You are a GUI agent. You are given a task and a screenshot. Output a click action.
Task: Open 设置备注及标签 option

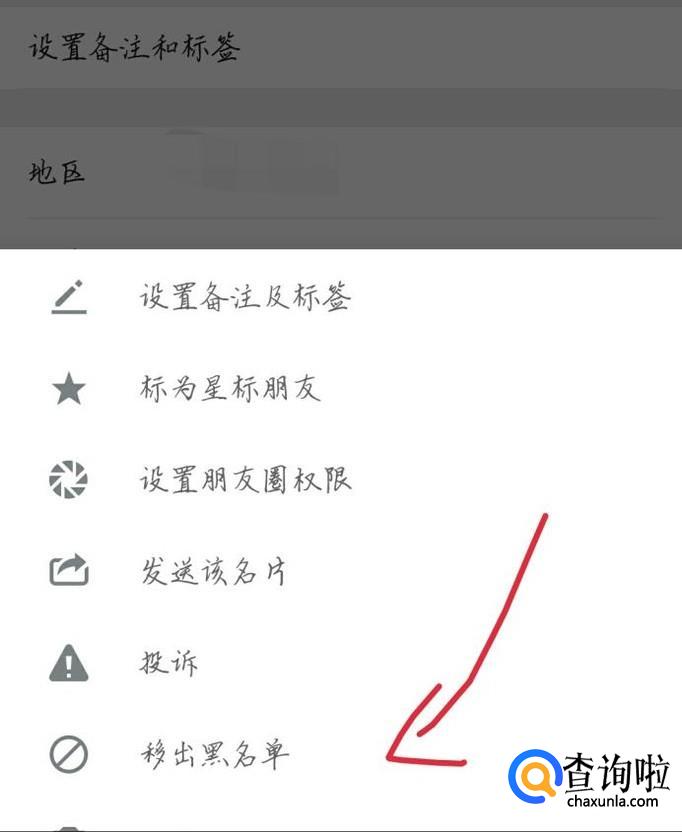point(245,298)
